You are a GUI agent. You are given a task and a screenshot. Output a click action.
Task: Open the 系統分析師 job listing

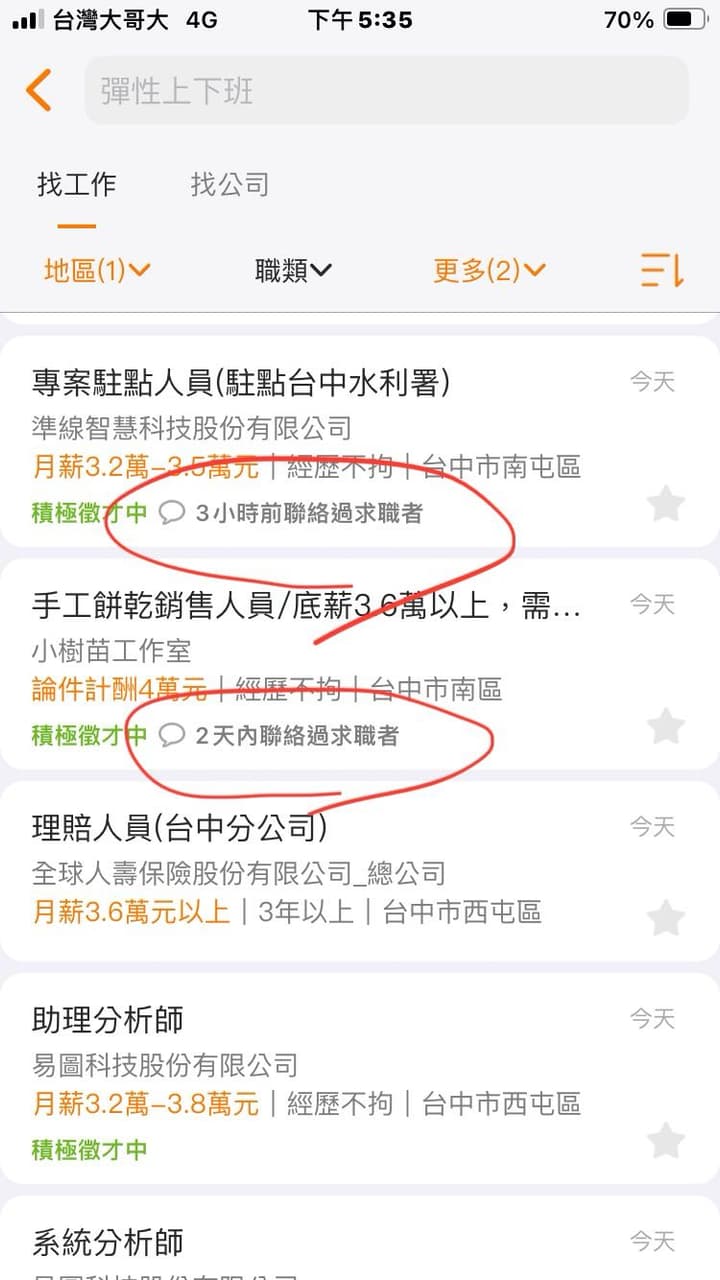(108, 1243)
